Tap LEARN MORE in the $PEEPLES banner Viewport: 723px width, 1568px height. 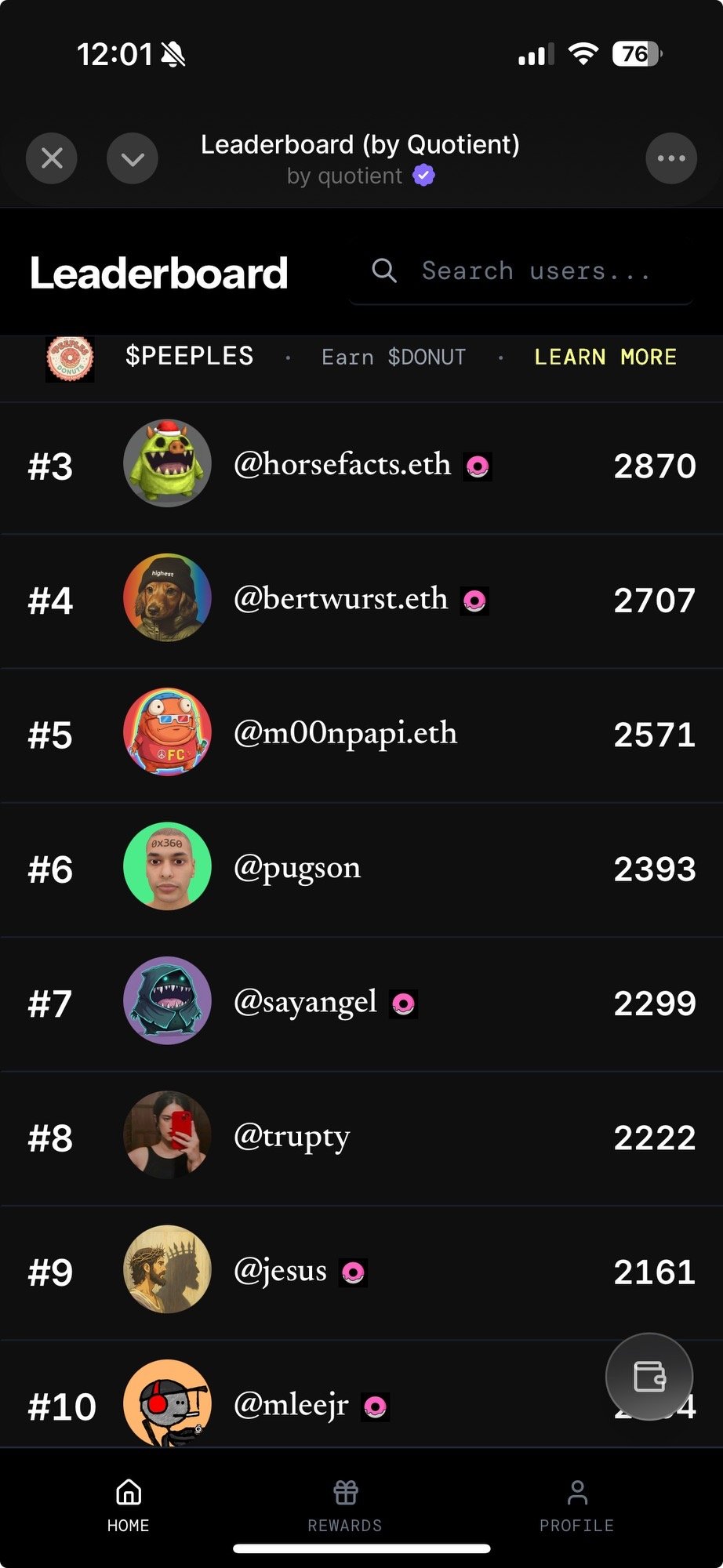click(605, 358)
